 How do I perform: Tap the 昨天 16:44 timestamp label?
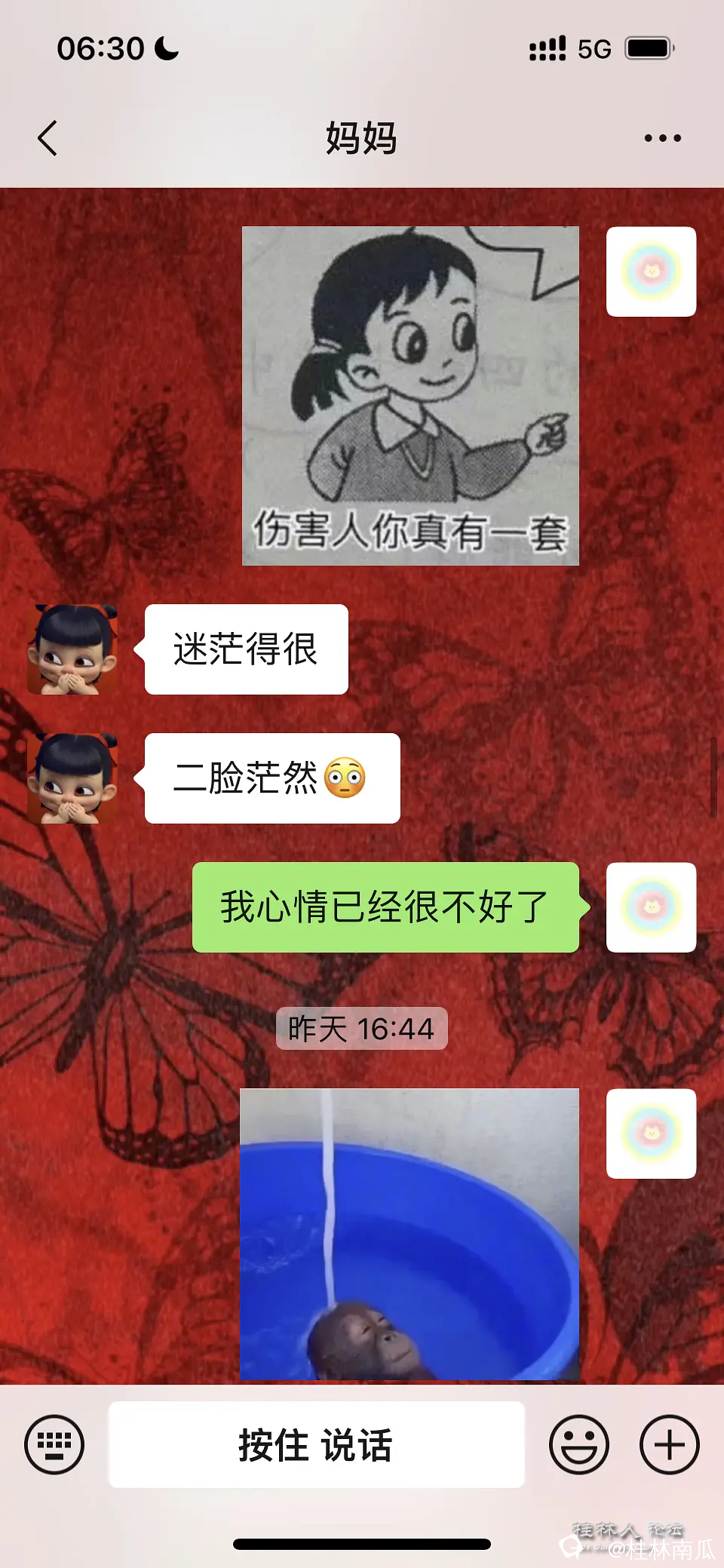click(x=361, y=1026)
